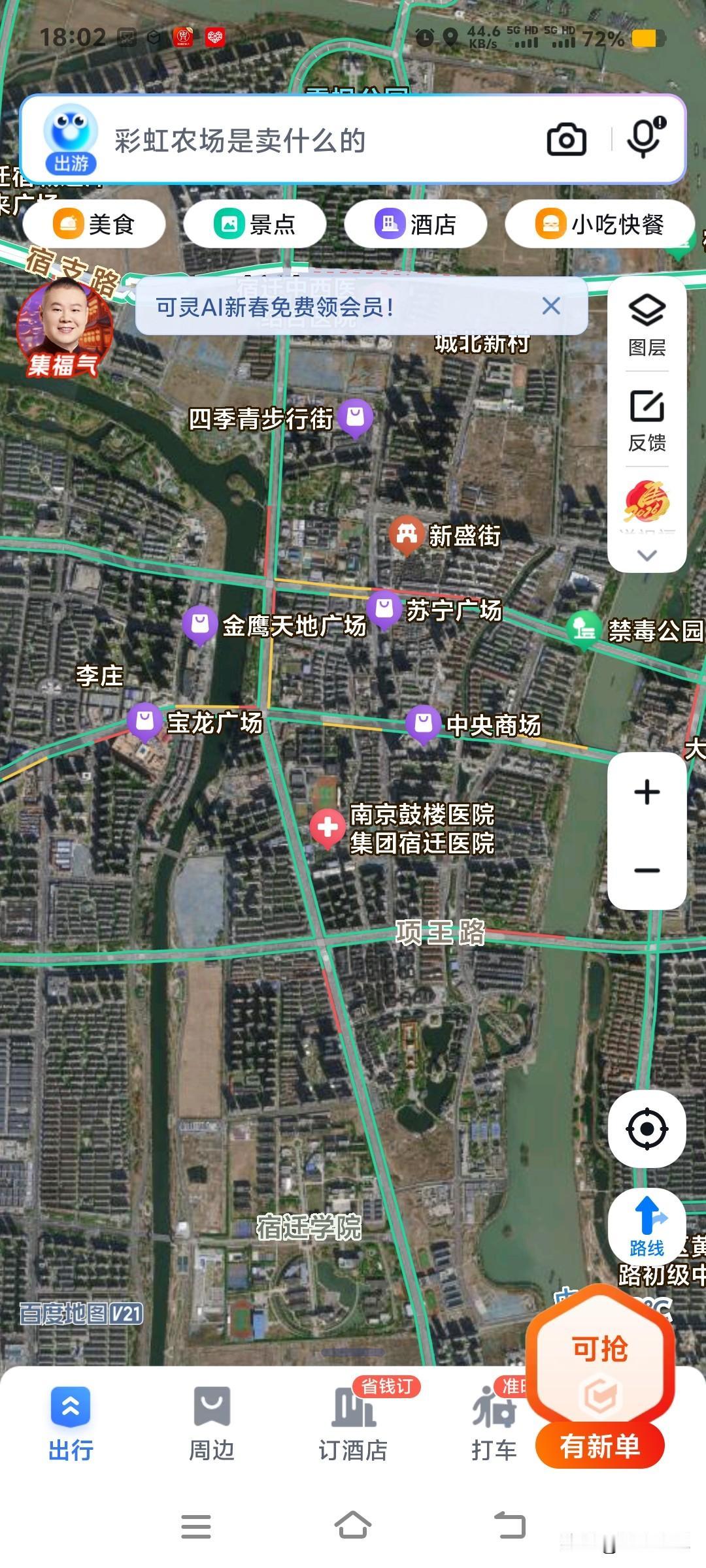Expand the side toolbar chevron
This screenshot has height=1568, width=706.
[647, 555]
